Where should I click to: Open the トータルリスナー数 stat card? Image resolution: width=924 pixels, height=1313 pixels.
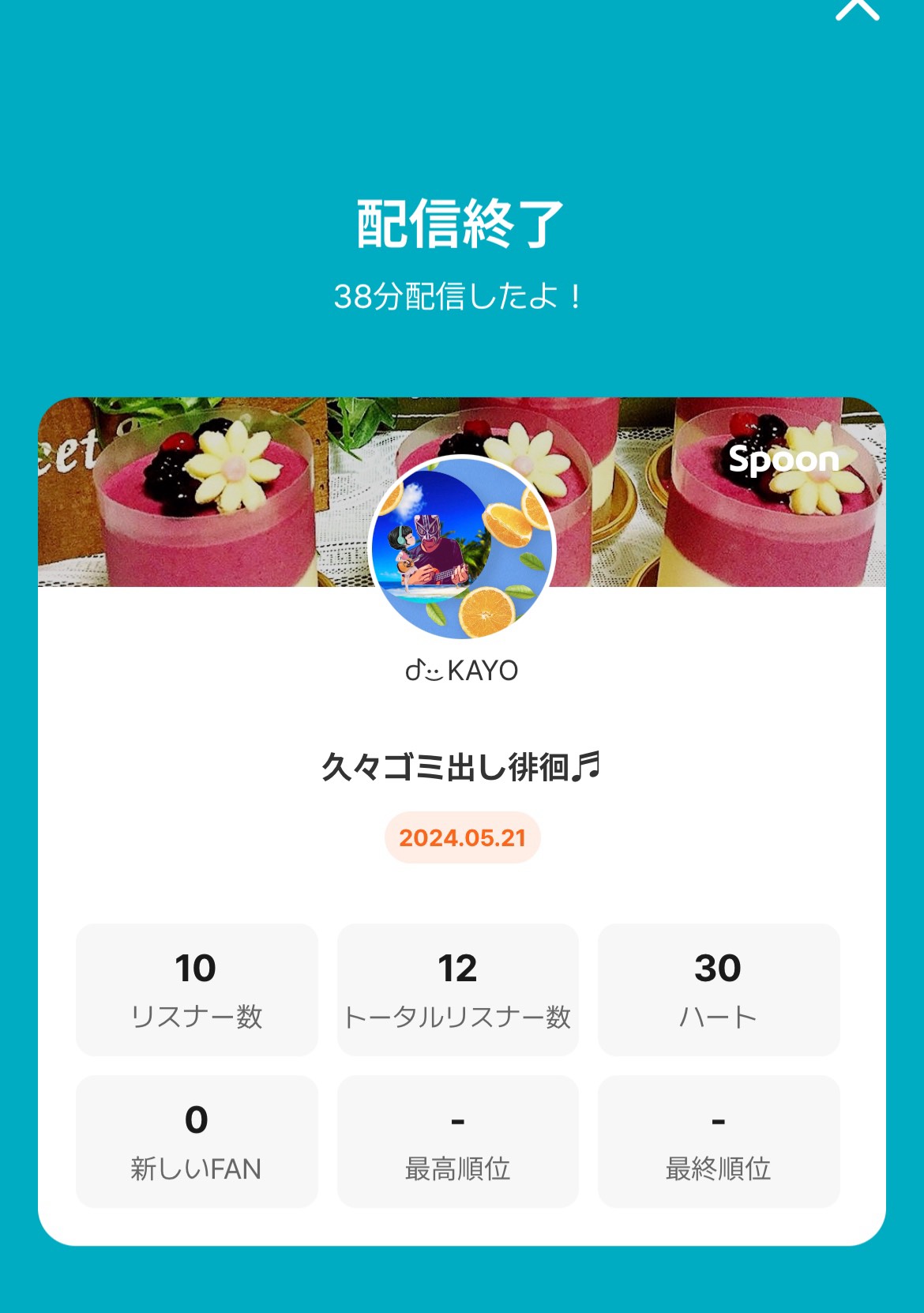(457, 990)
